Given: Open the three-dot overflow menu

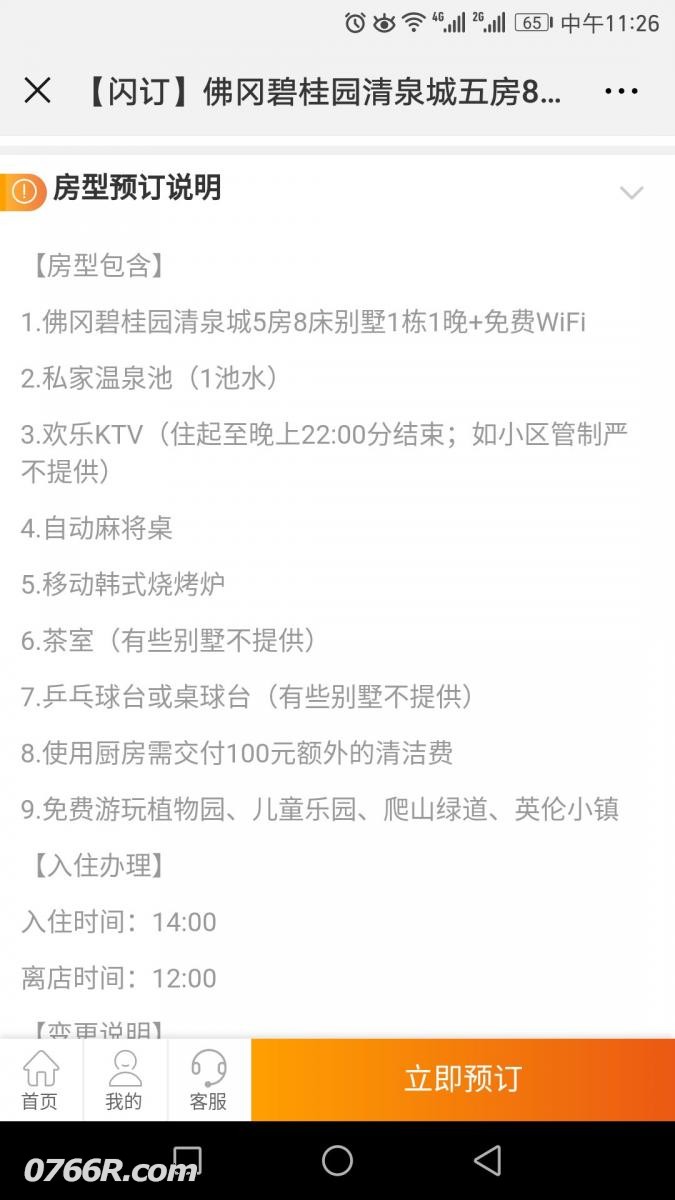Looking at the screenshot, I should [621, 92].
